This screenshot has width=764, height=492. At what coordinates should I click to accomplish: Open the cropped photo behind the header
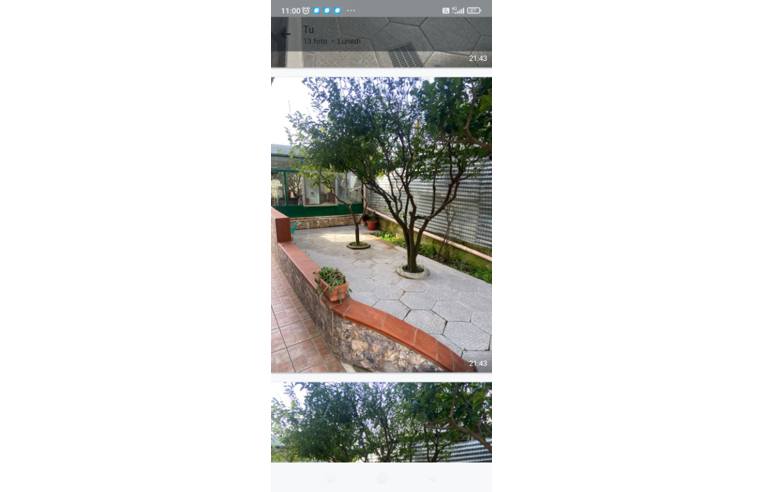pyautogui.click(x=420, y=52)
